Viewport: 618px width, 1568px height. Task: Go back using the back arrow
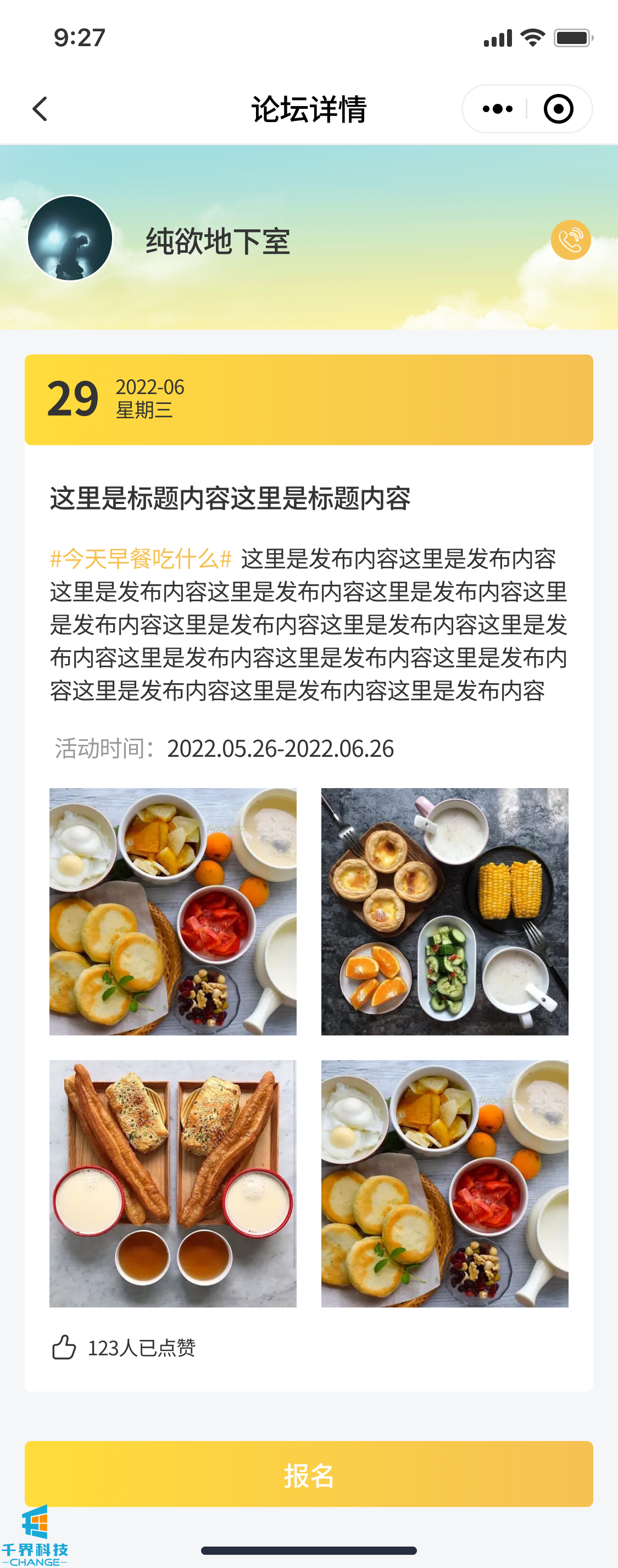(x=40, y=109)
